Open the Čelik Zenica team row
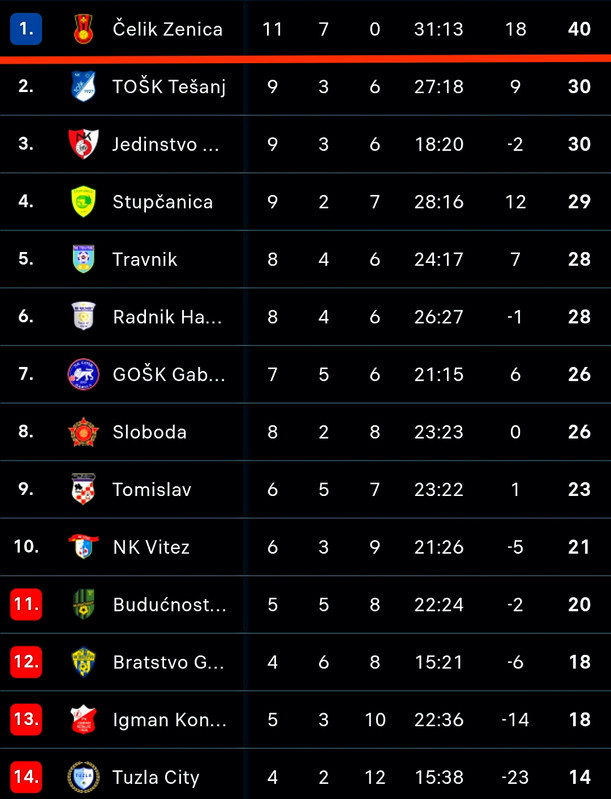The width and height of the screenshot is (611, 799). click(167, 29)
